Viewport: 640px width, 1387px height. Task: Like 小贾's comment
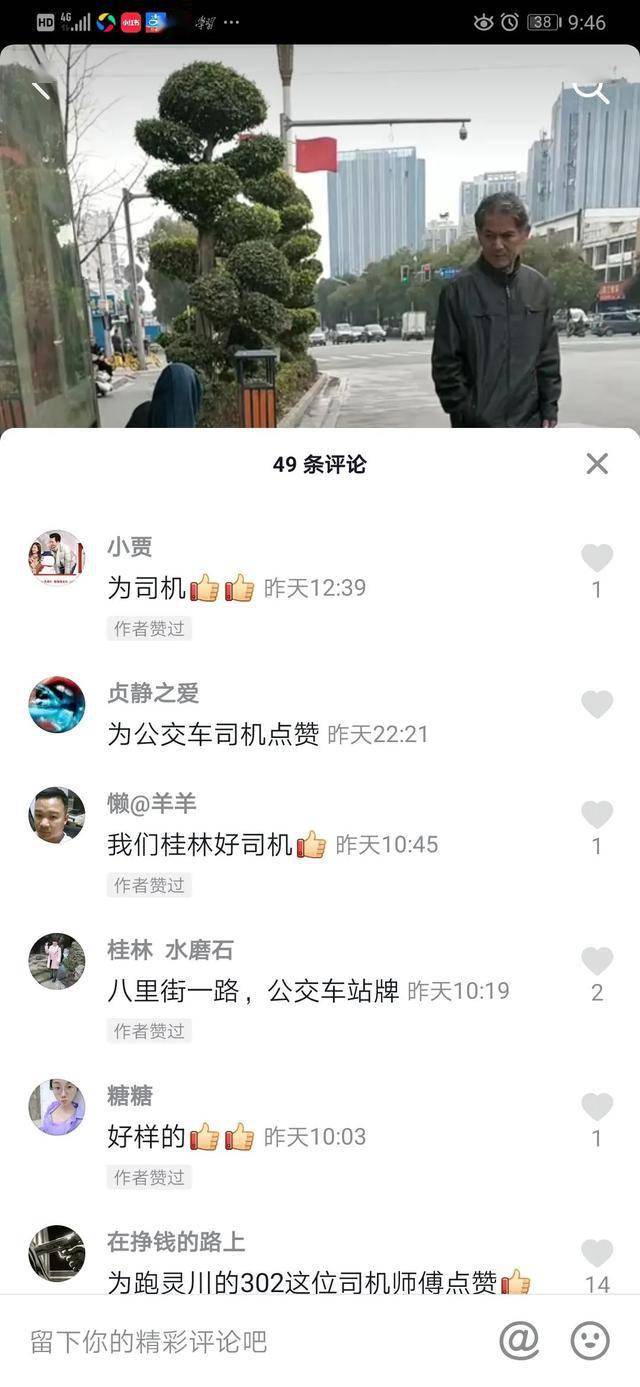pyautogui.click(x=597, y=558)
